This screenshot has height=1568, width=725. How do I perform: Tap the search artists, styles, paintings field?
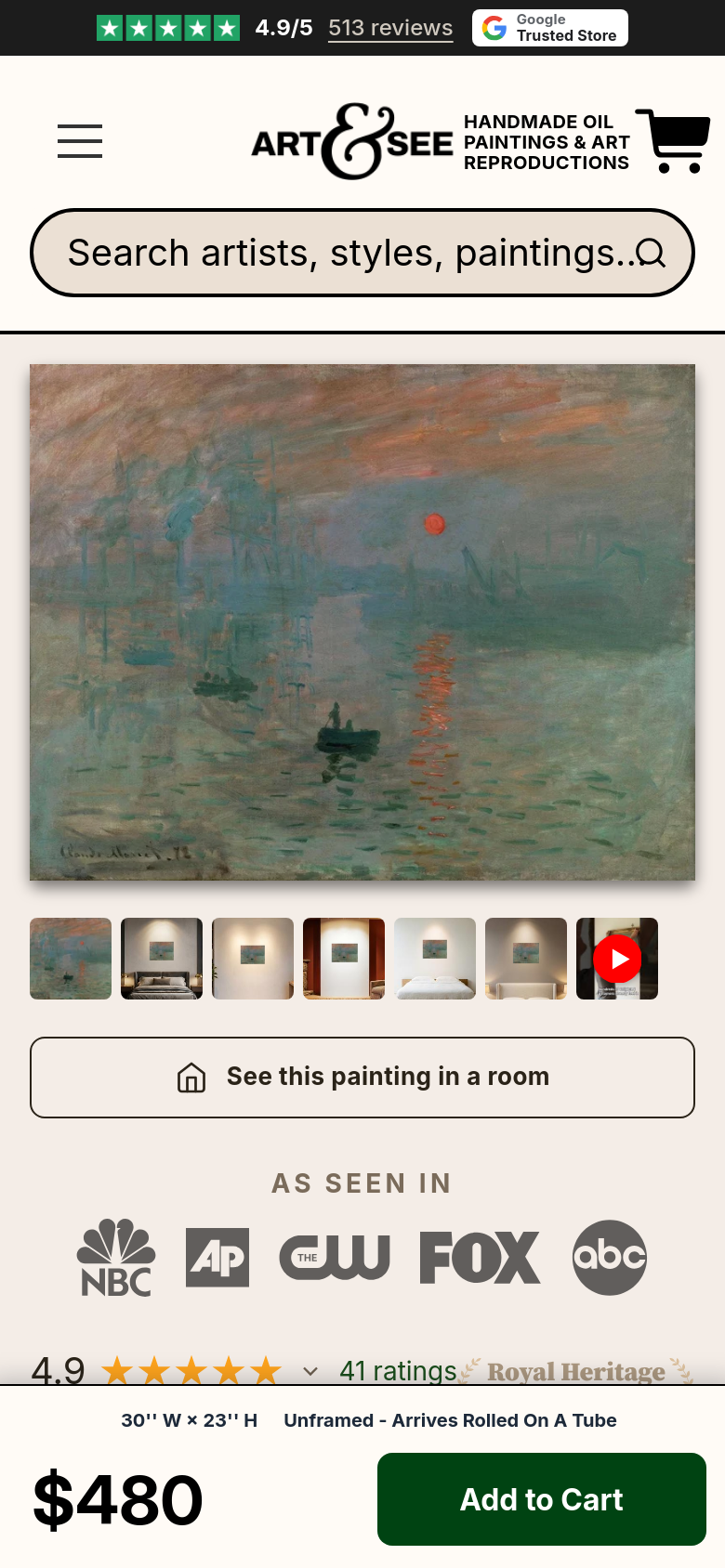(362, 253)
